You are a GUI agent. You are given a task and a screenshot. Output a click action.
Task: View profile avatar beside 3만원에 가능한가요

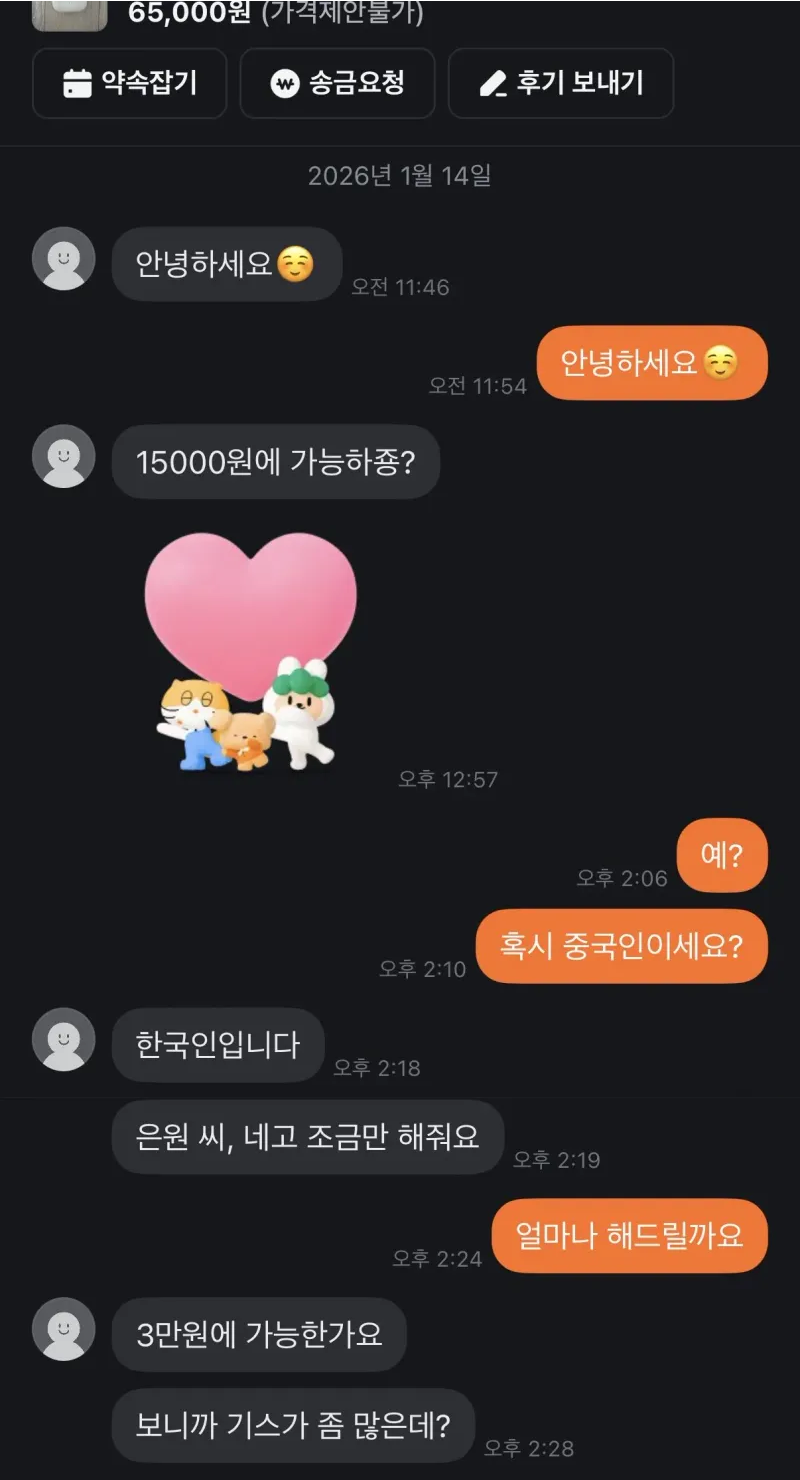64,1329
